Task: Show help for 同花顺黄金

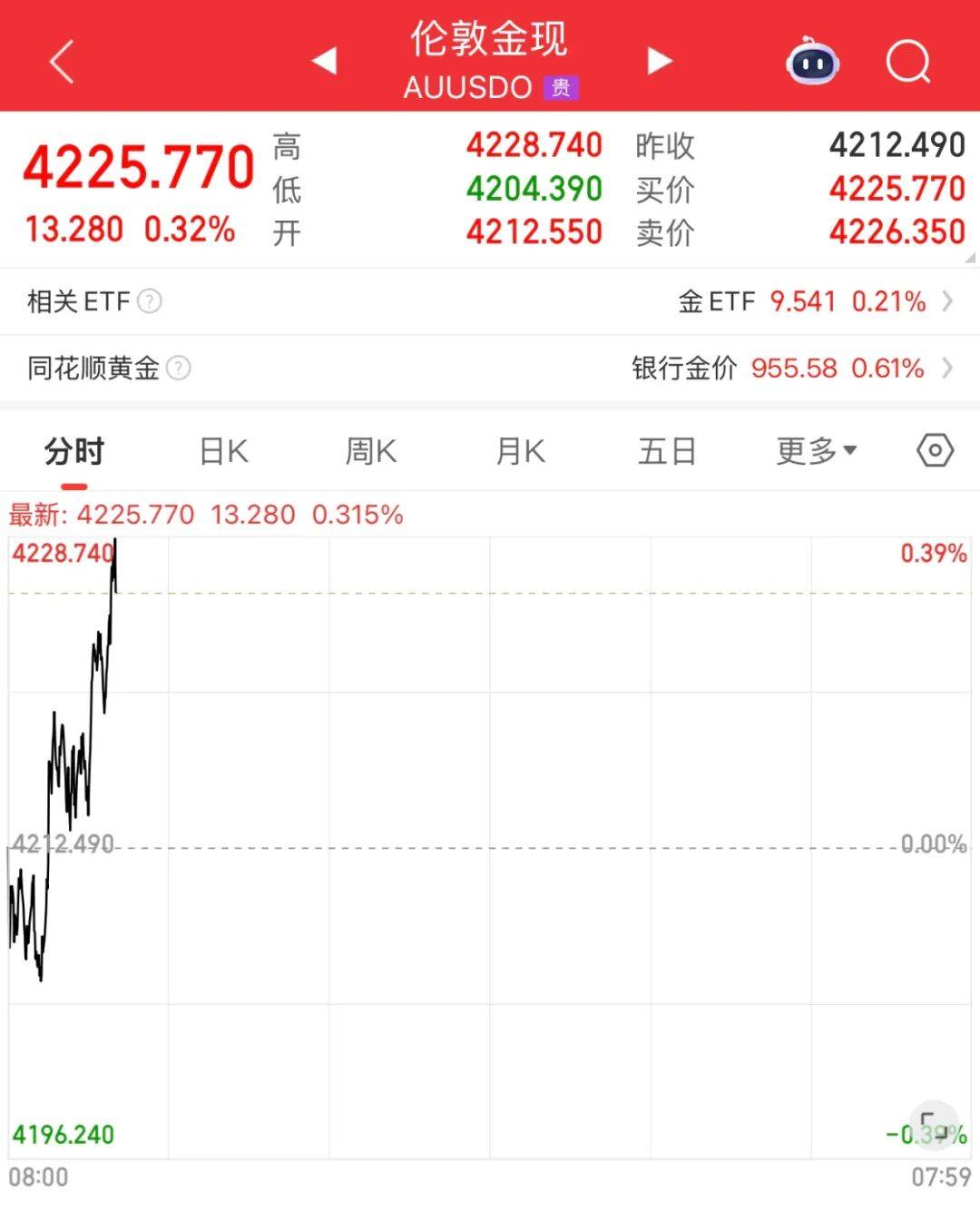Action: tap(179, 369)
